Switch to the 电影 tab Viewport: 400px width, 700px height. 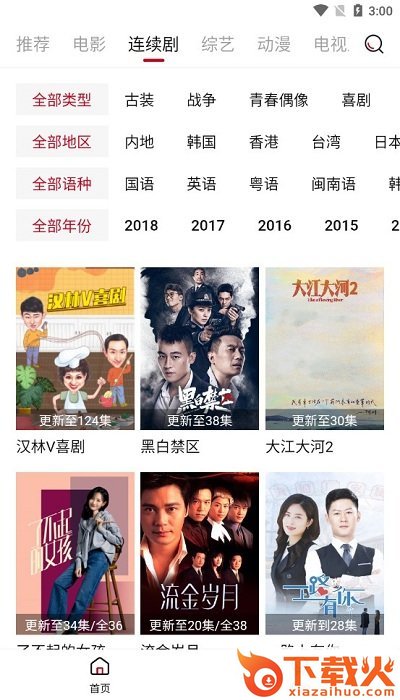coord(89,45)
